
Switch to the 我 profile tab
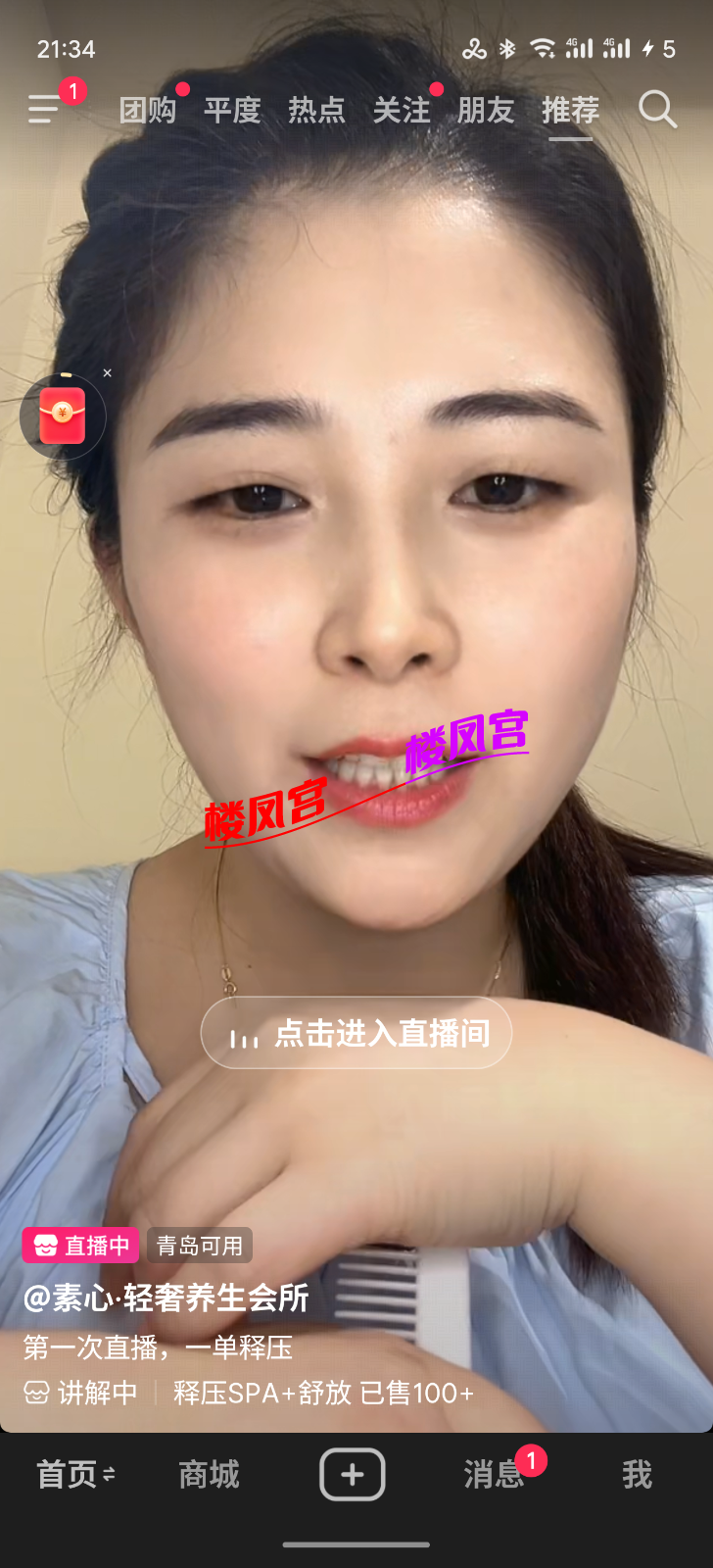tap(637, 1474)
